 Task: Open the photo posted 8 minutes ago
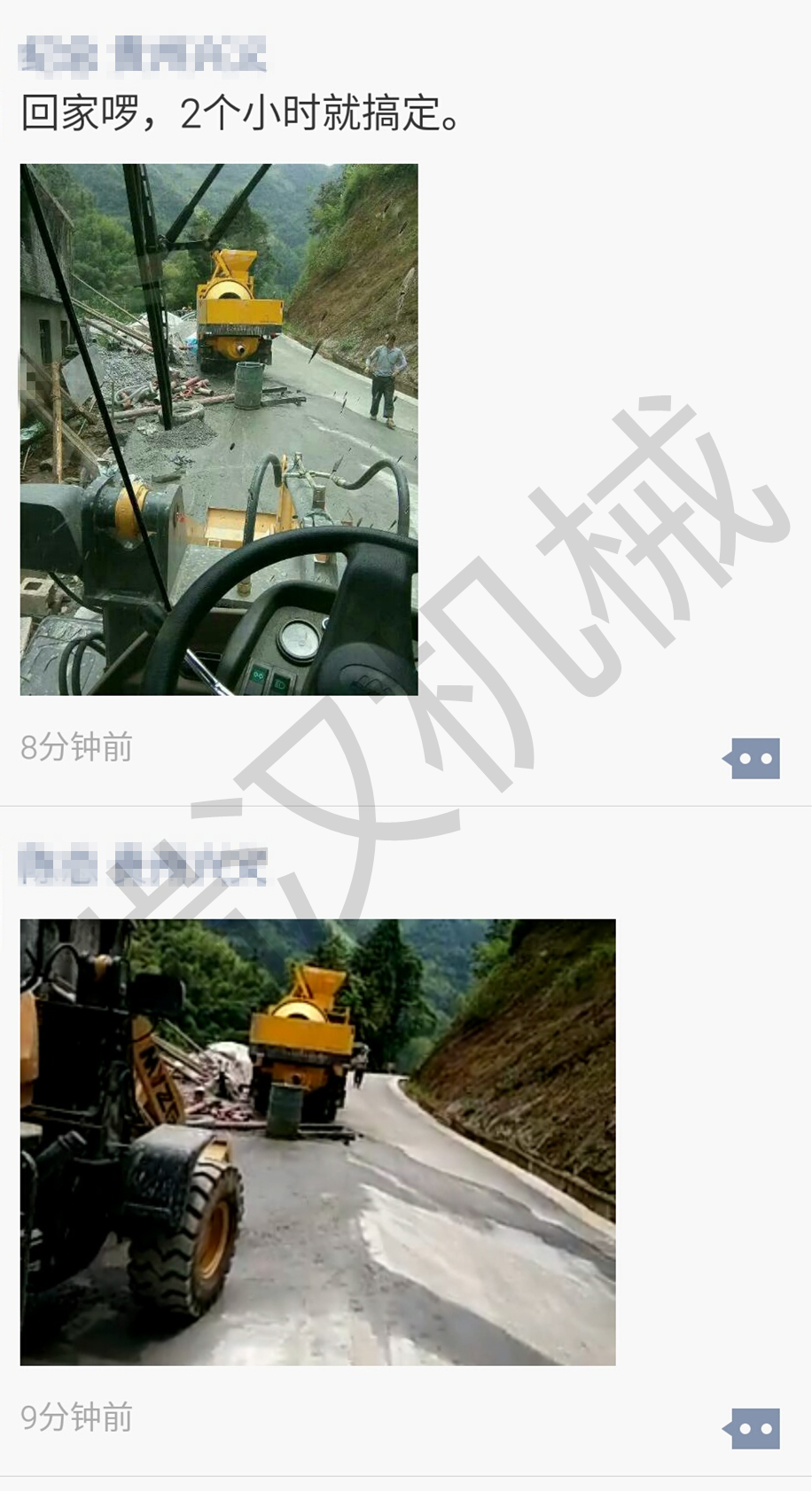[219, 429]
